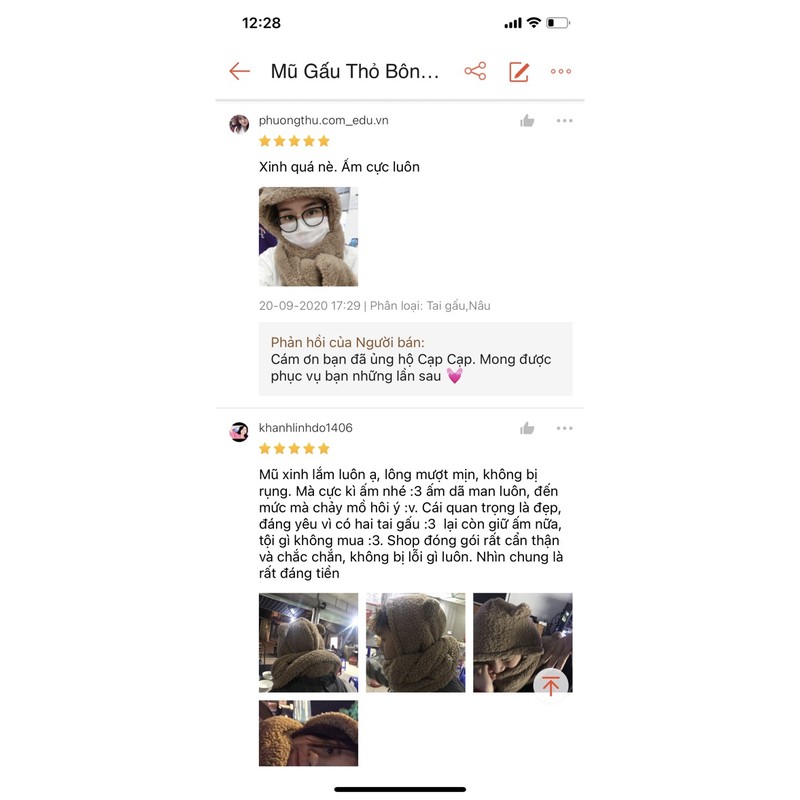
Task: Open more options for khanhlinhdo1406's review
Action: (564, 428)
